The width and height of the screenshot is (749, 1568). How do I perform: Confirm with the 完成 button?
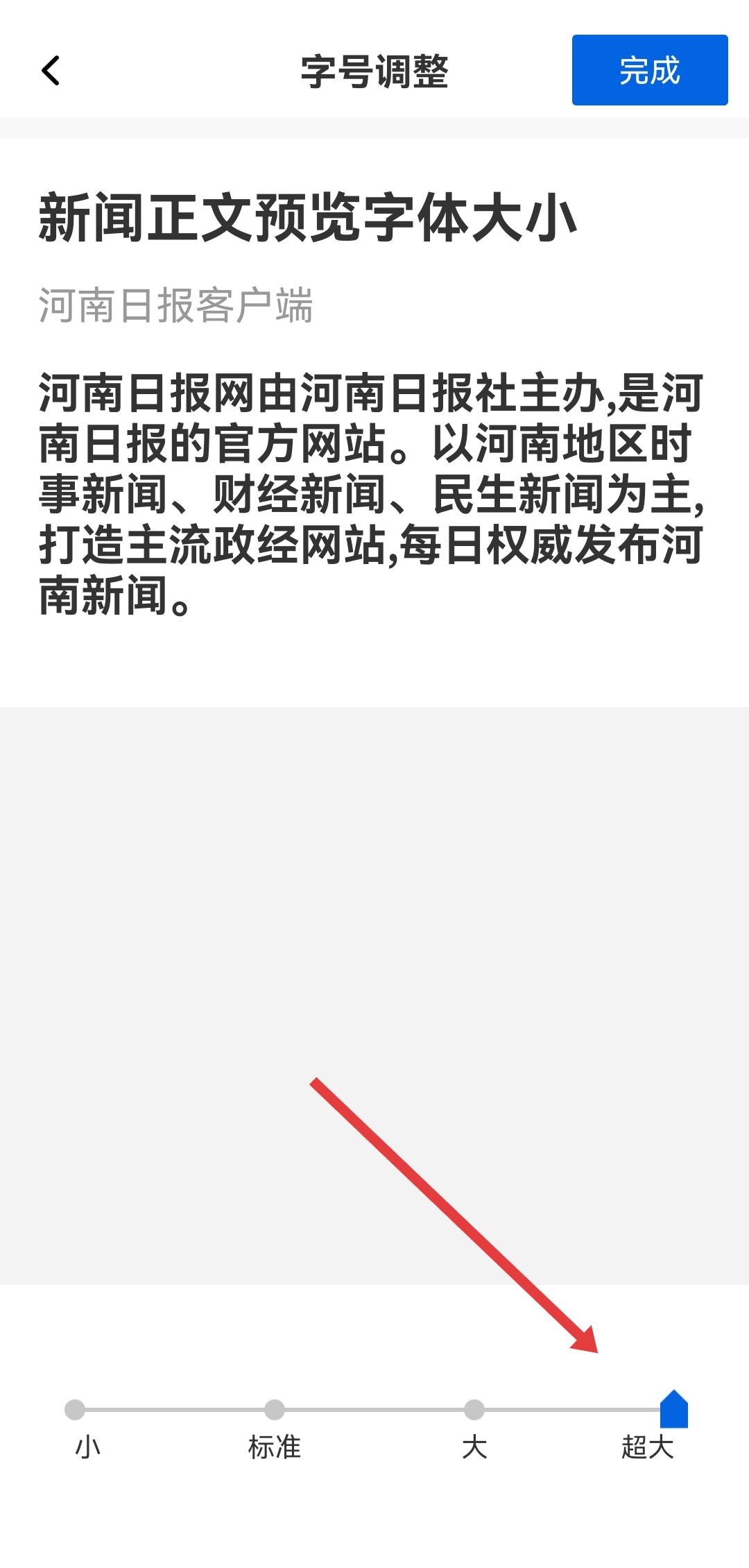click(649, 70)
